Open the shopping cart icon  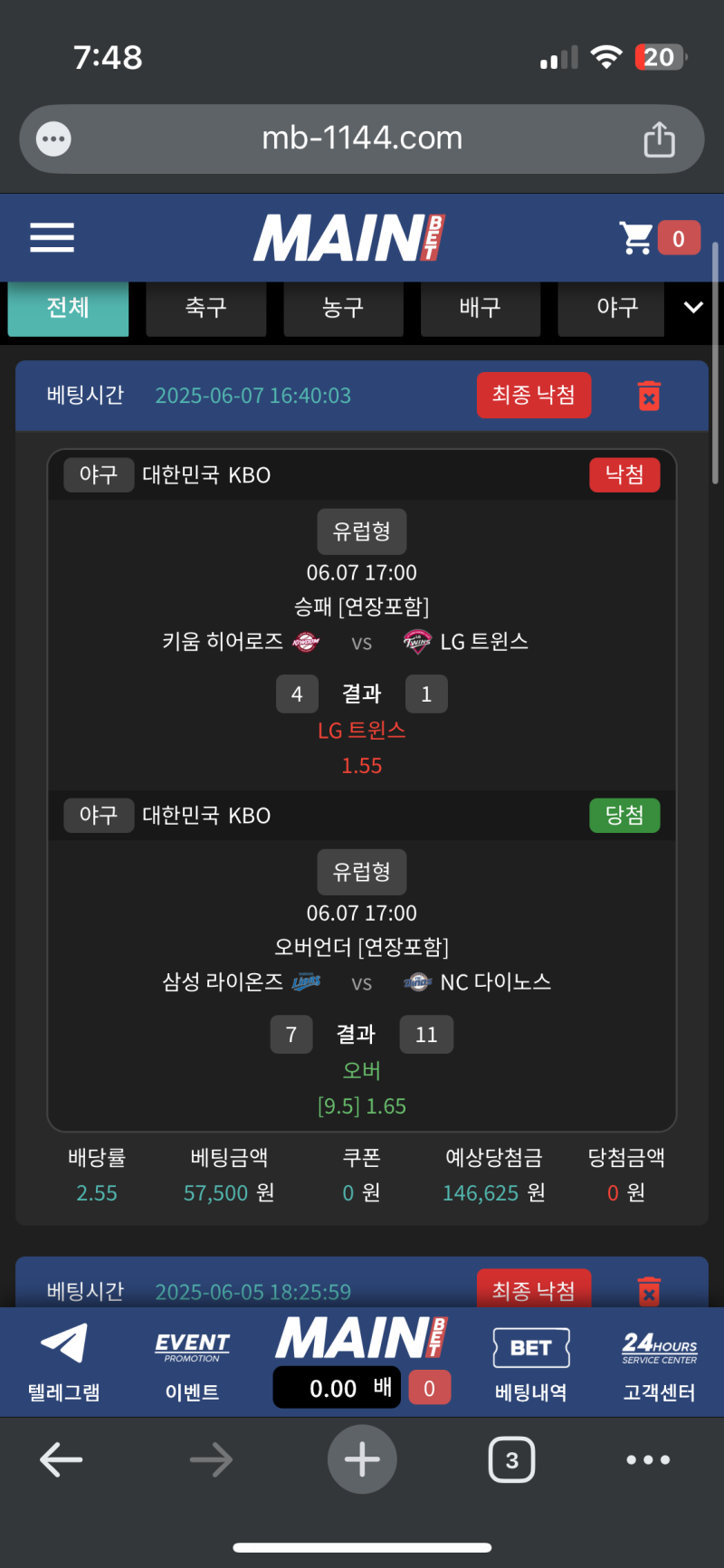[637, 238]
